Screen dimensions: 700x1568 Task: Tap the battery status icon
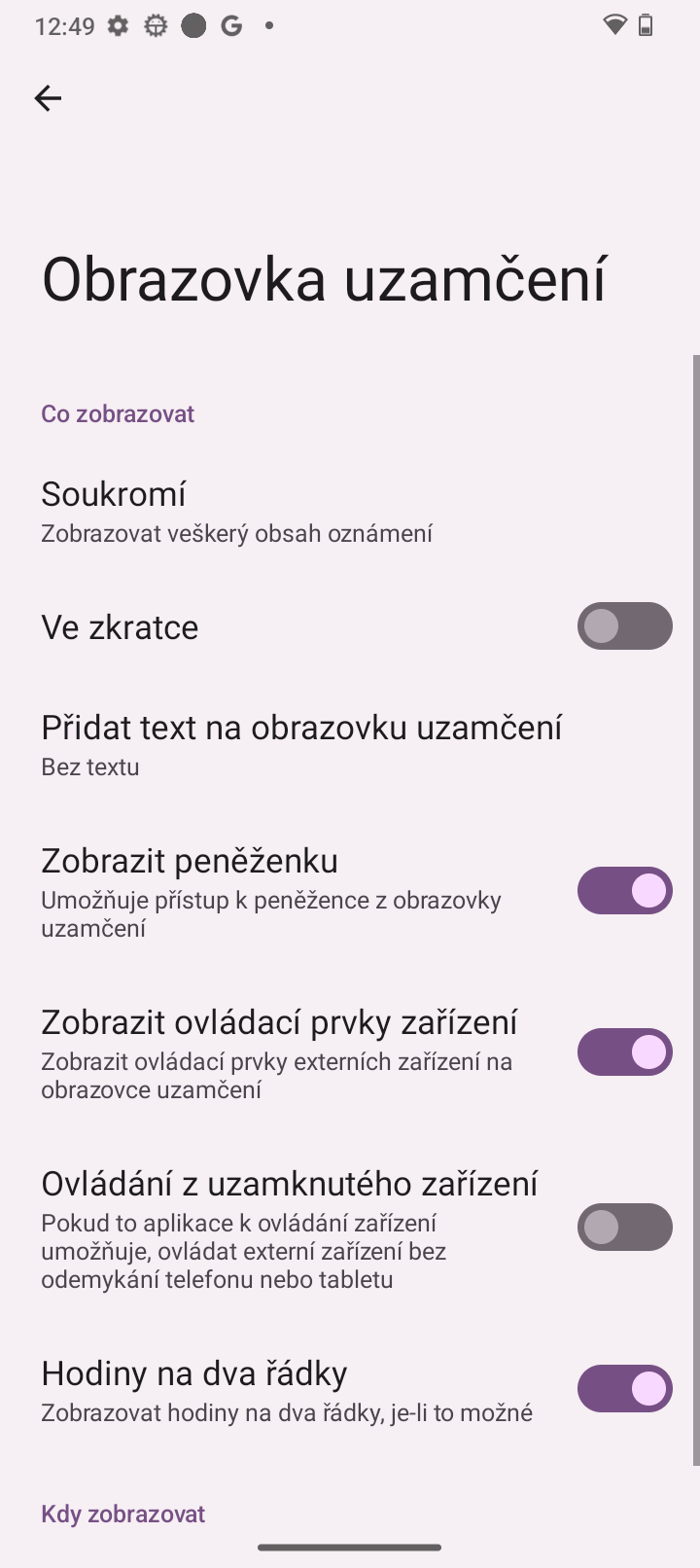644,25
